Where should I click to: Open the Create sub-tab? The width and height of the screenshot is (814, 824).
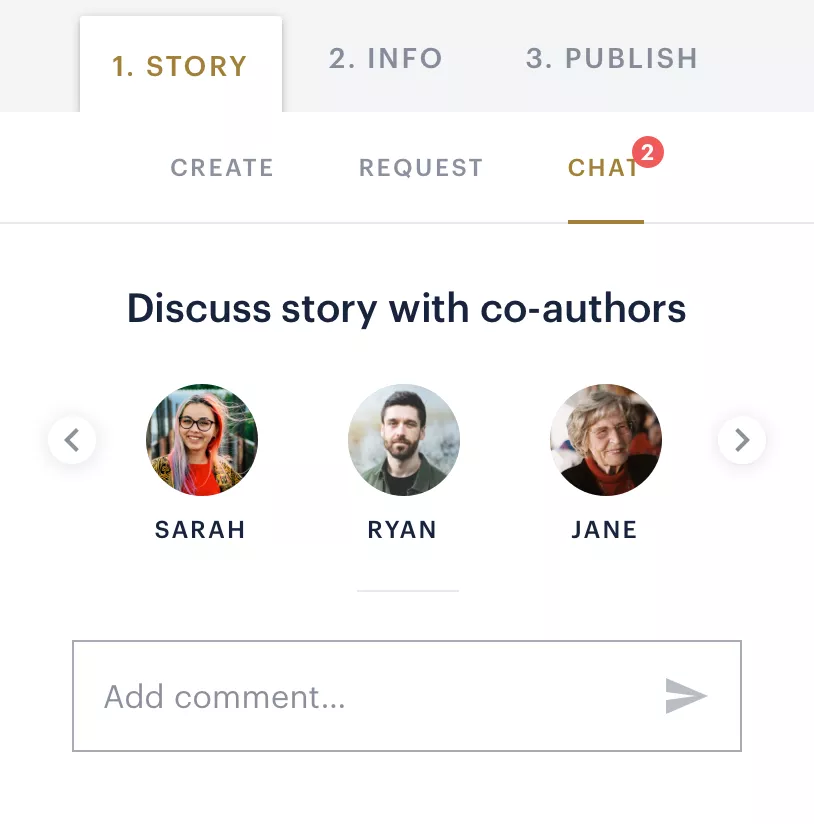222,168
